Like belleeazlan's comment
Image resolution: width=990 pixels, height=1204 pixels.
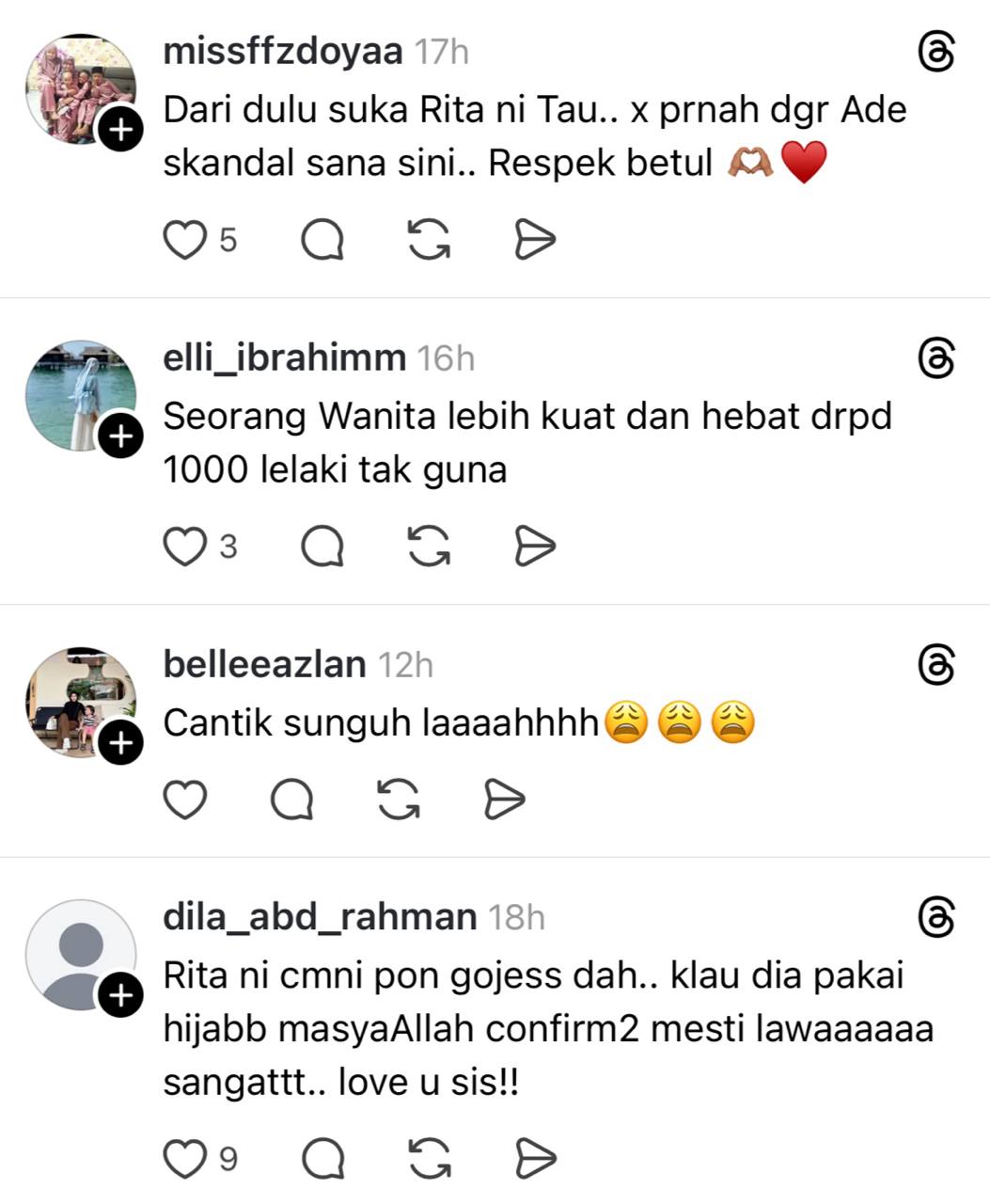(185, 800)
